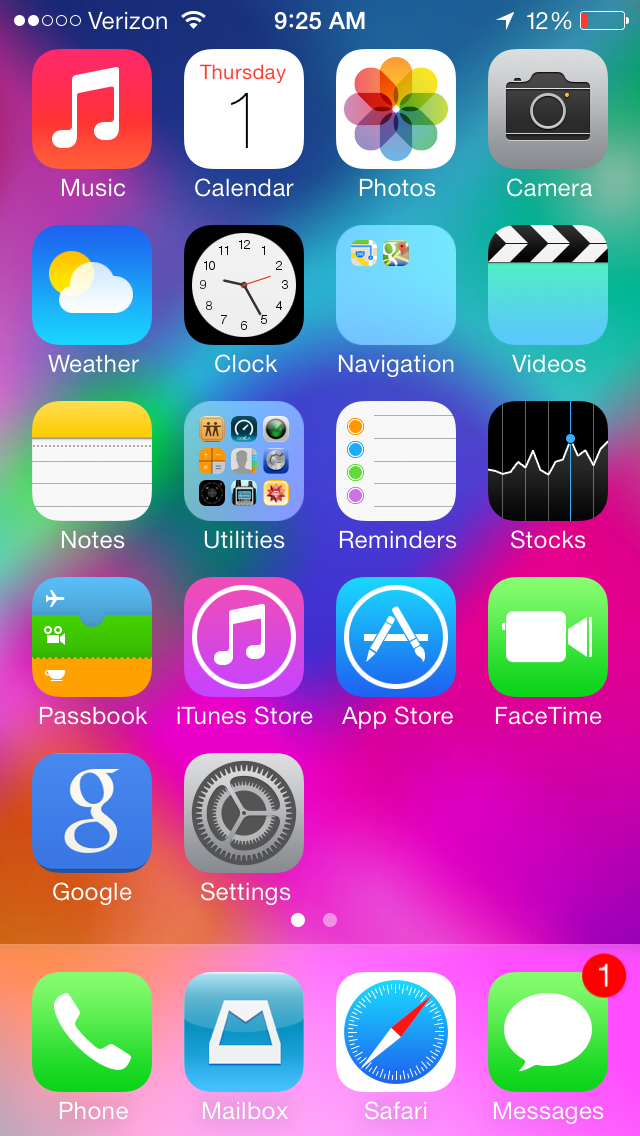Open Reminders
640x1136 pixels.
(x=396, y=461)
